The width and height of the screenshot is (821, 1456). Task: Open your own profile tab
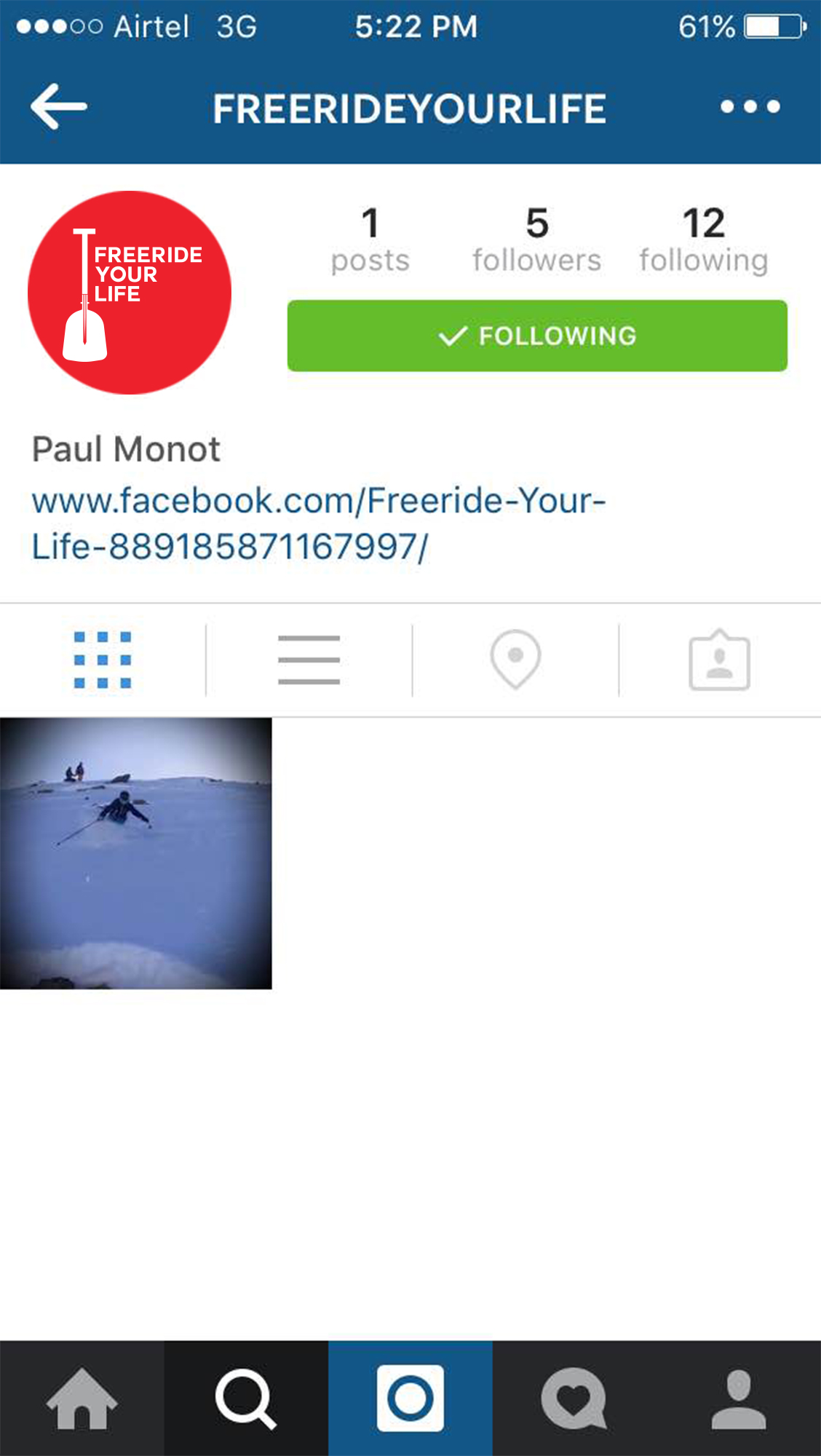pyautogui.click(x=738, y=1398)
